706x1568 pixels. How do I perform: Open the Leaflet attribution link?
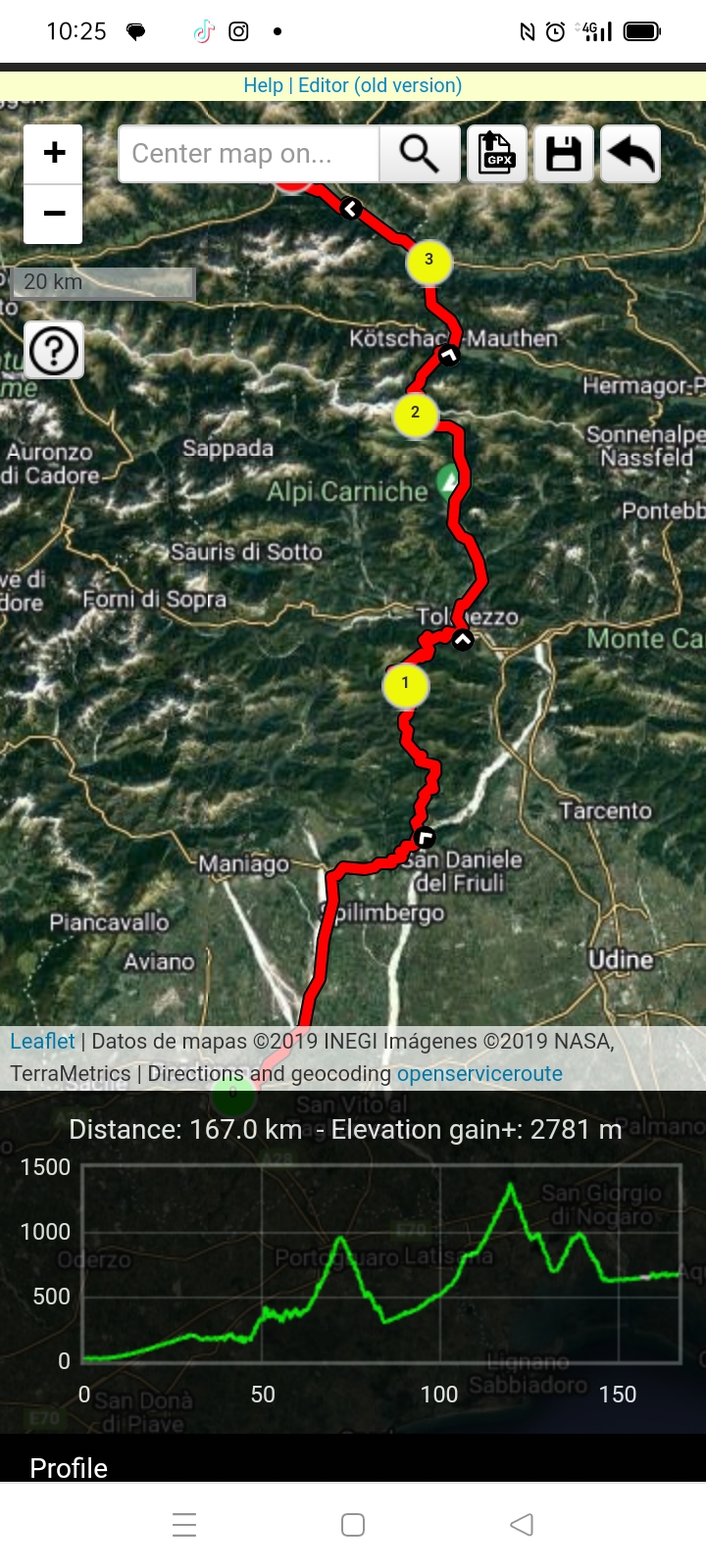coord(42,1041)
